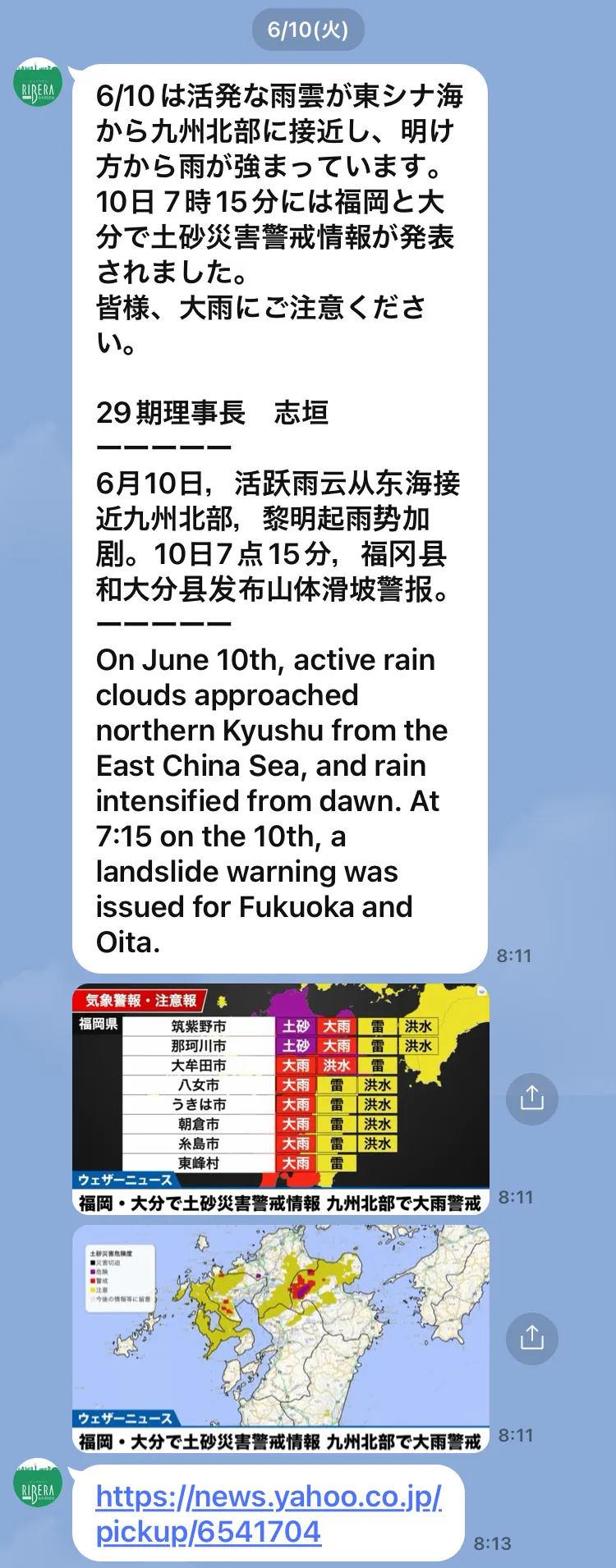The height and width of the screenshot is (1568, 616).
Task: Share the weather warning table image
Action: (531, 1098)
